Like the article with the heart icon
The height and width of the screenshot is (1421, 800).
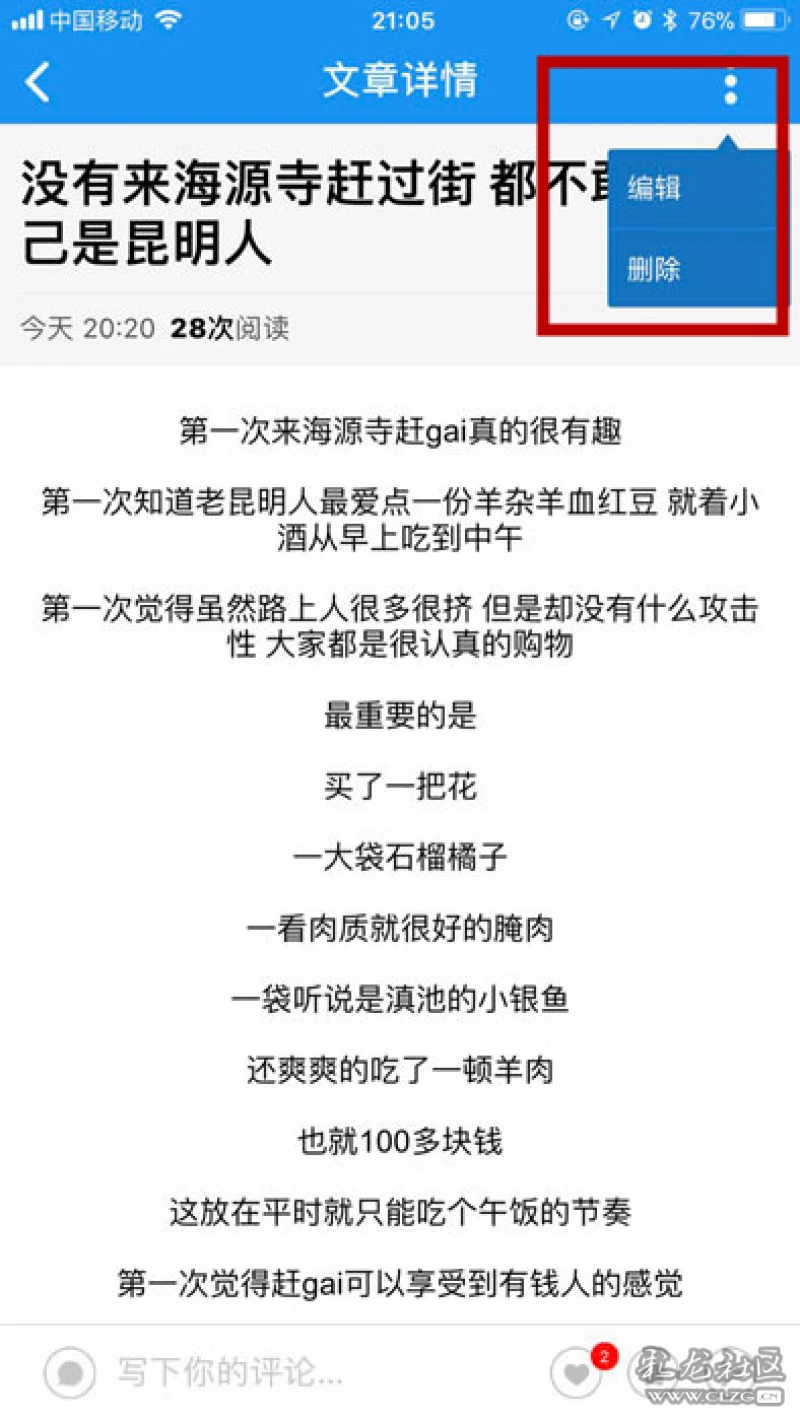coord(578,1372)
